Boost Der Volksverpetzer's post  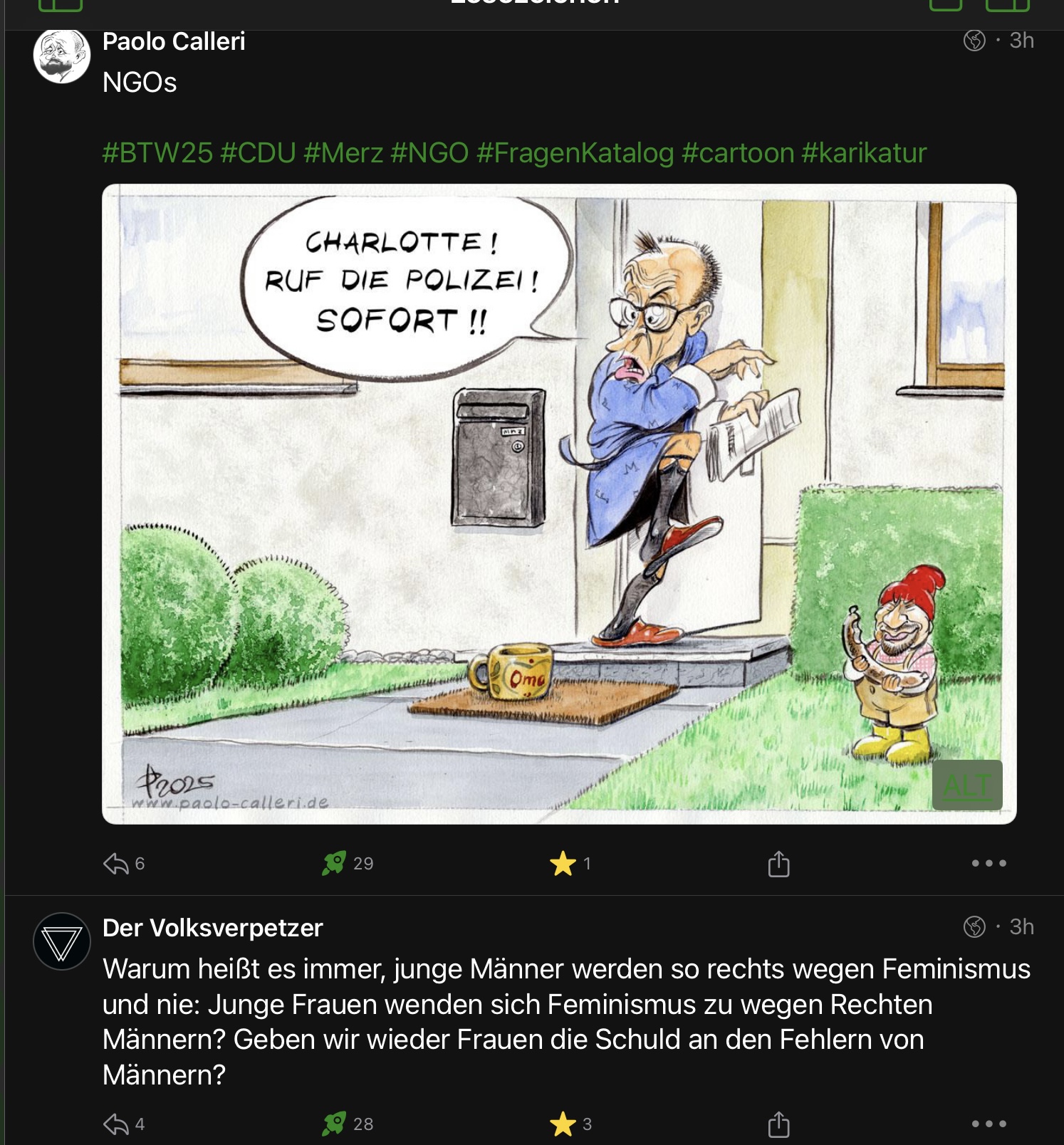click(334, 1124)
